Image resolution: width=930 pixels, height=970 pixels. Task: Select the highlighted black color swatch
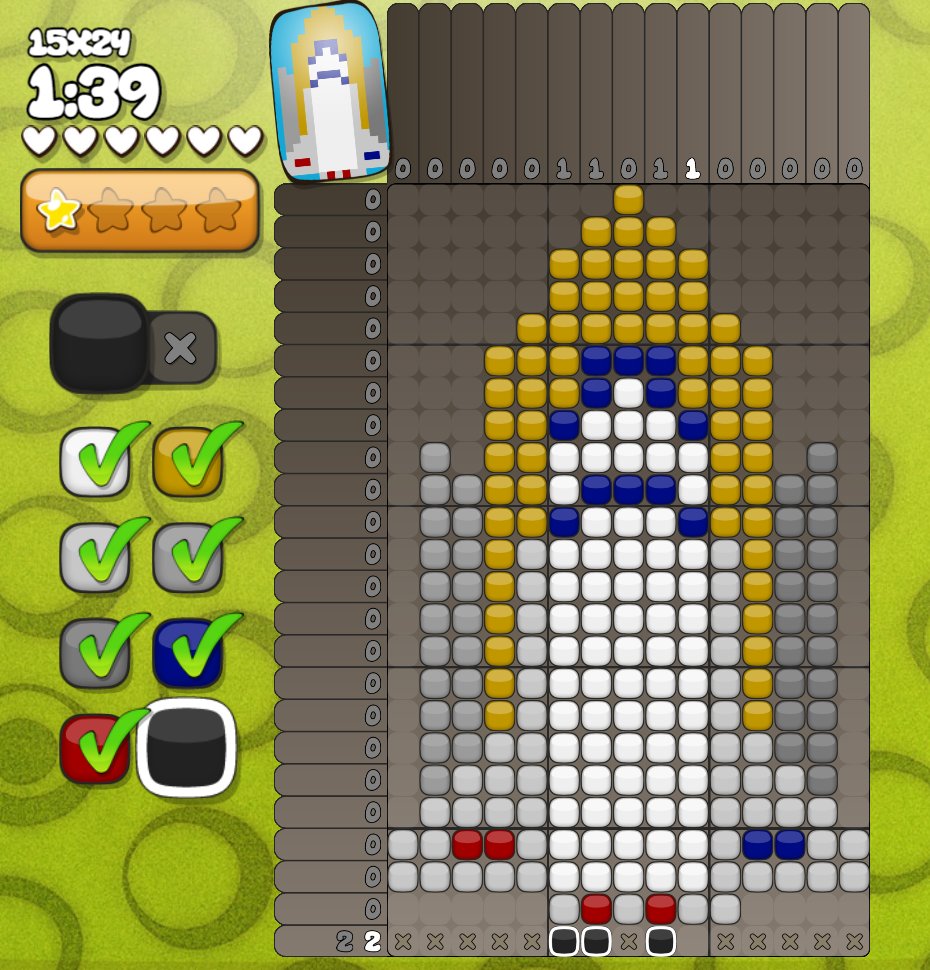click(187, 748)
